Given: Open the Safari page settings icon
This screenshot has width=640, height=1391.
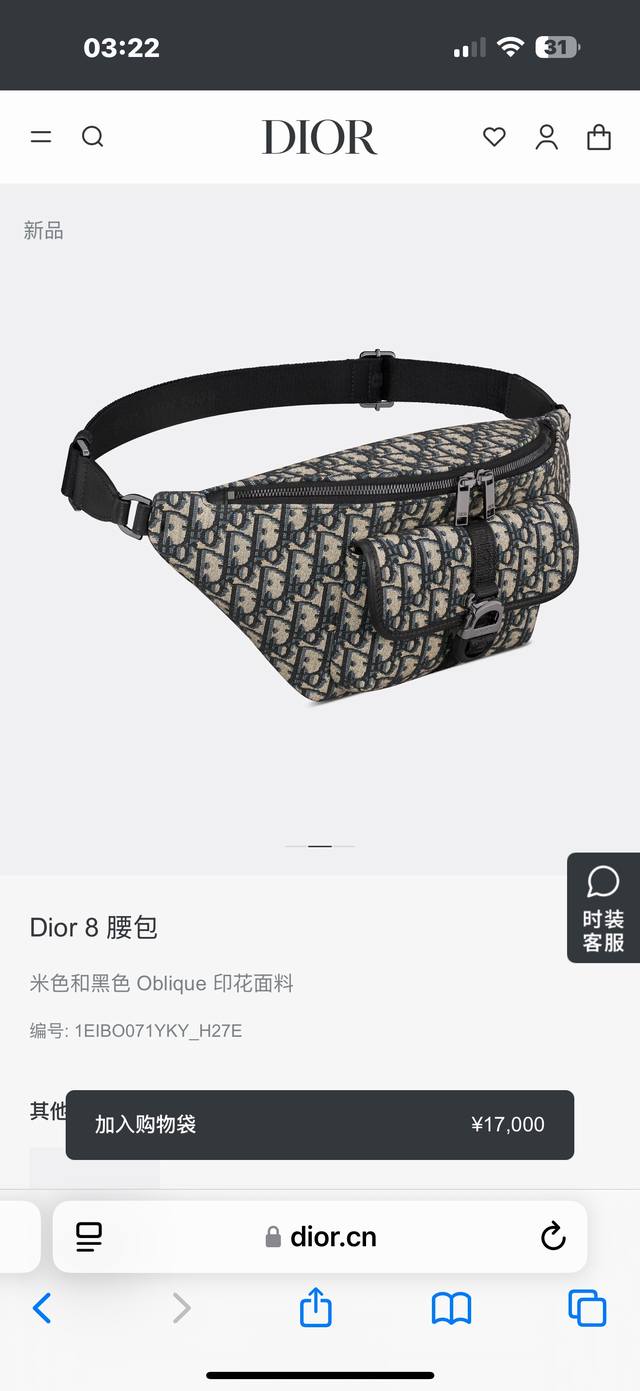Looking at the screenshot, I should (89, 1237).
